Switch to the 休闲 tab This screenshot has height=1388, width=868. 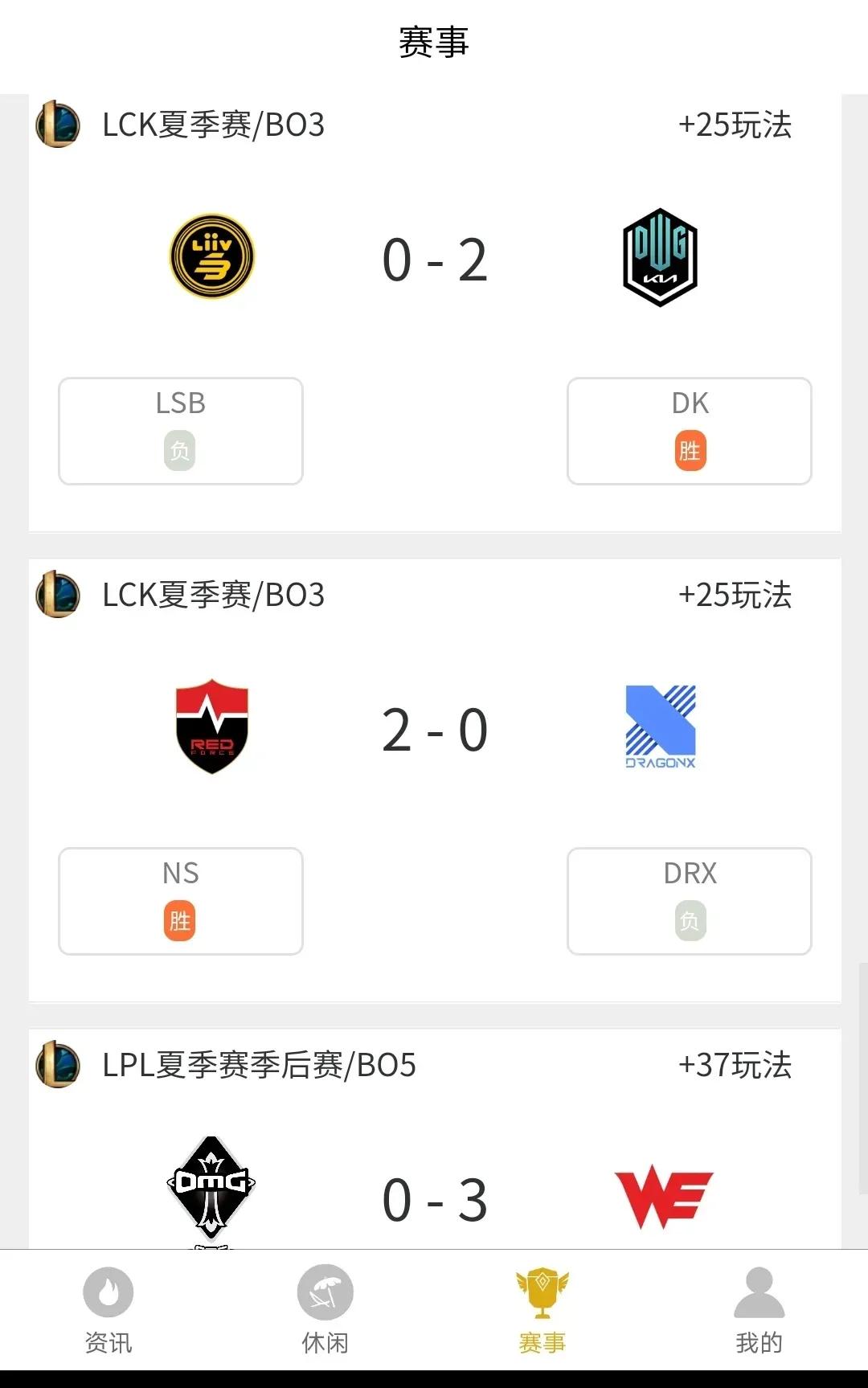325,1308
